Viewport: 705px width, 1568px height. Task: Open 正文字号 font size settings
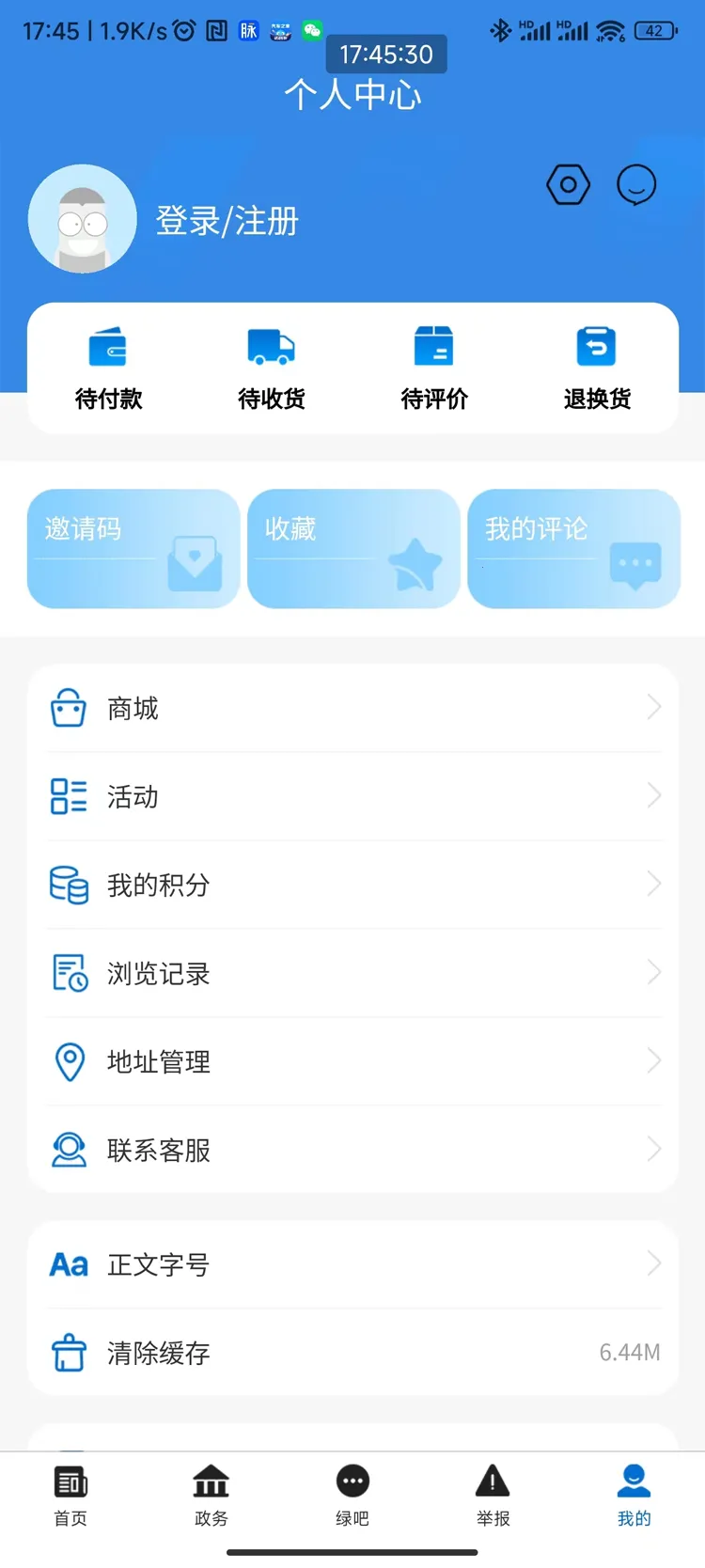pos(352,1264)
